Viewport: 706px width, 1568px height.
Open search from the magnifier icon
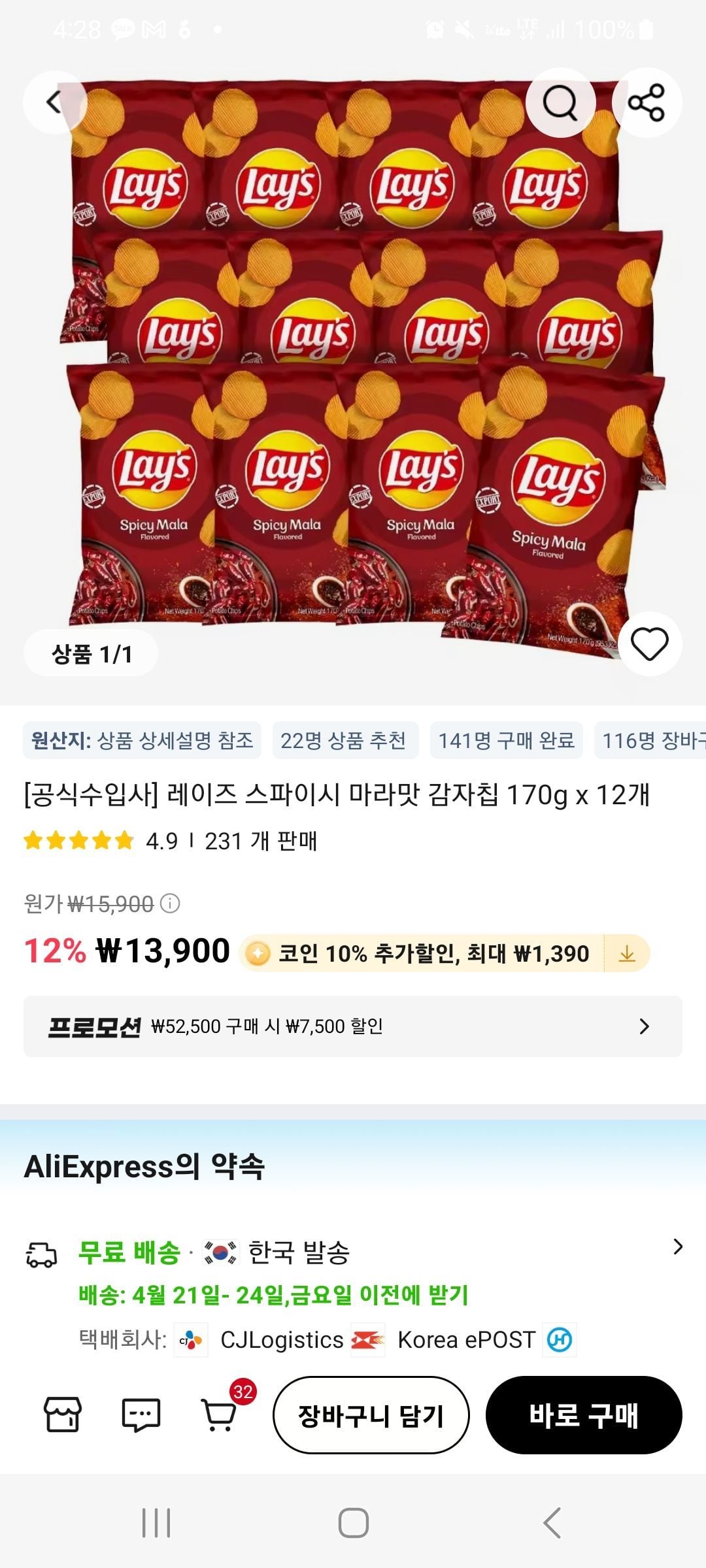pos(560,103)
